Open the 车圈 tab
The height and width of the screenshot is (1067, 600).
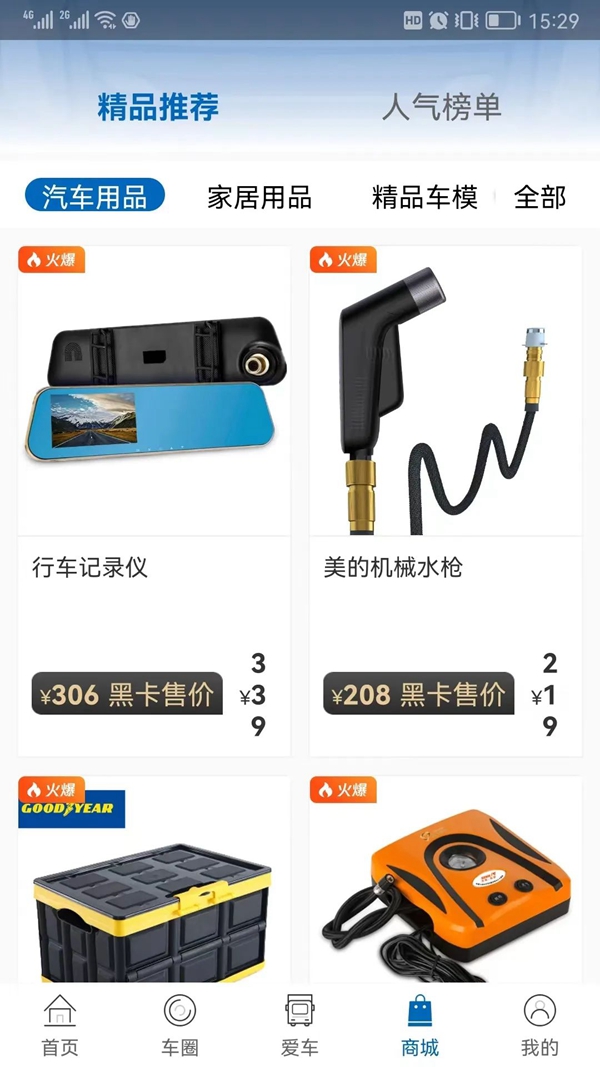(180, 1025)
